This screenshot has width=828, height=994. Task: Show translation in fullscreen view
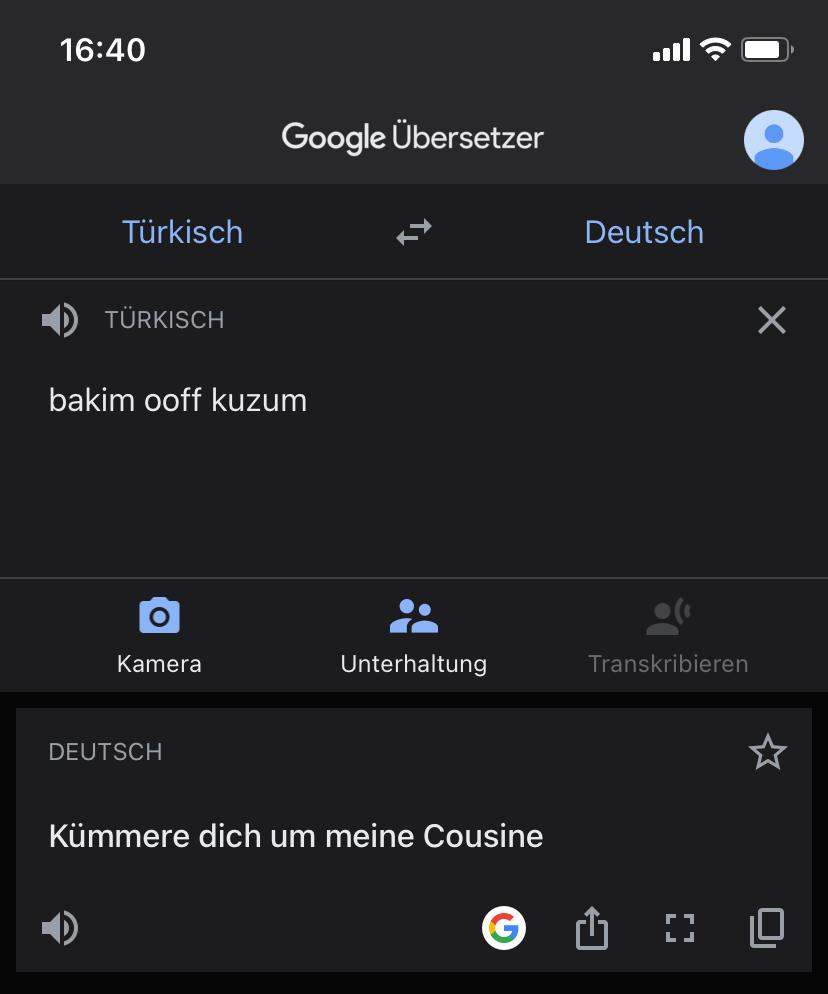tap(680, 927)
